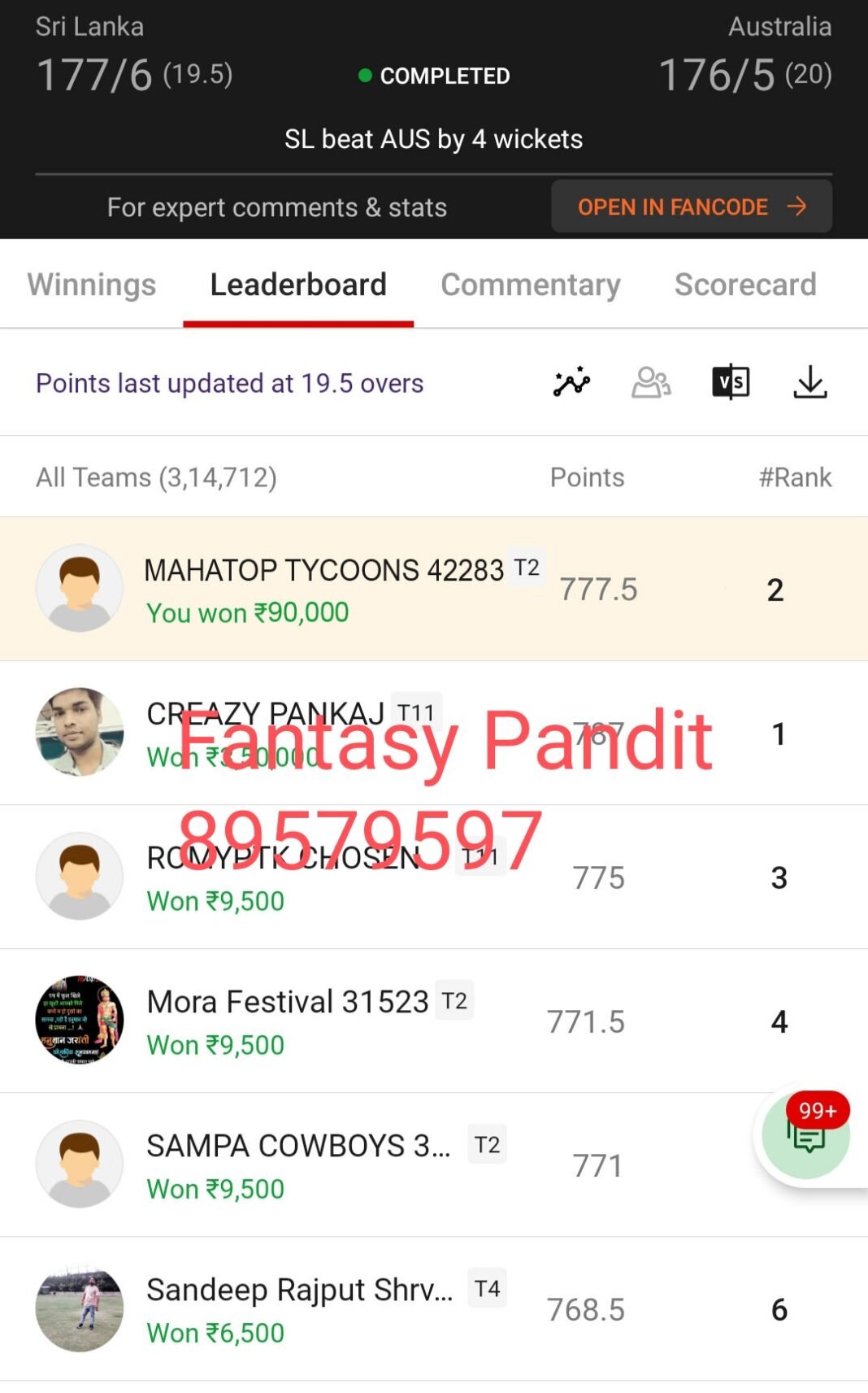Viewport: 868px width, 1393px height.
Task: View CREAZY PANKAJ's T11 team
Action: pyautogui.click(x=434, y=733)
